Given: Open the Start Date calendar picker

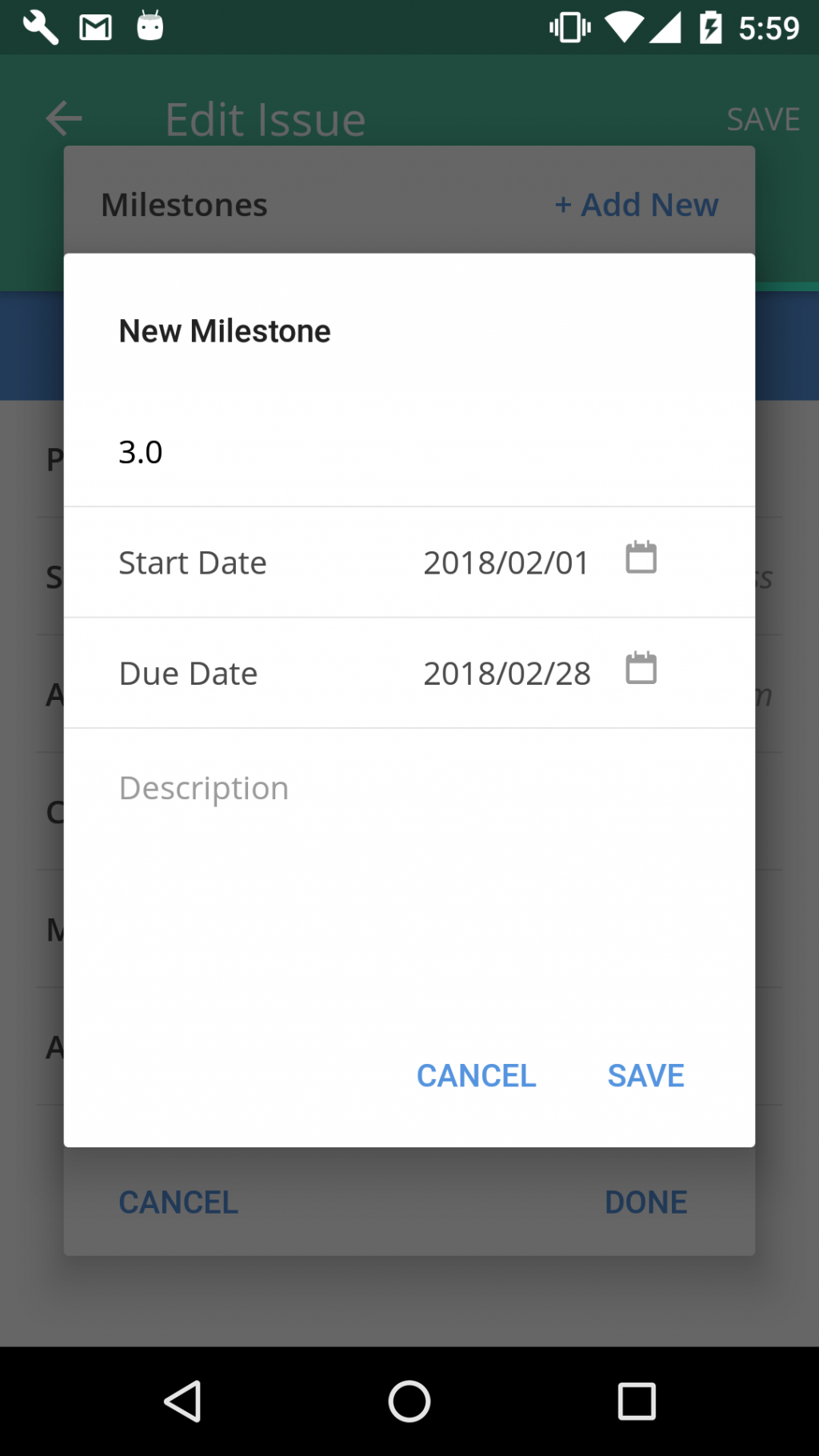Looking at the screenshot, I should [640, 558].
